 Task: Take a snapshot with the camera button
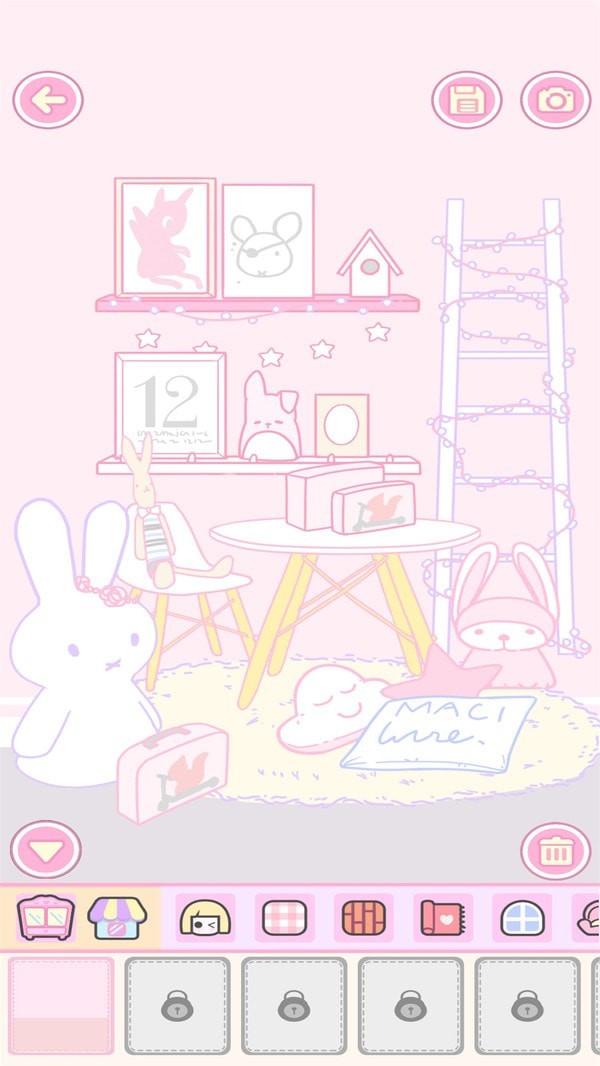click(x=556, y=100)
